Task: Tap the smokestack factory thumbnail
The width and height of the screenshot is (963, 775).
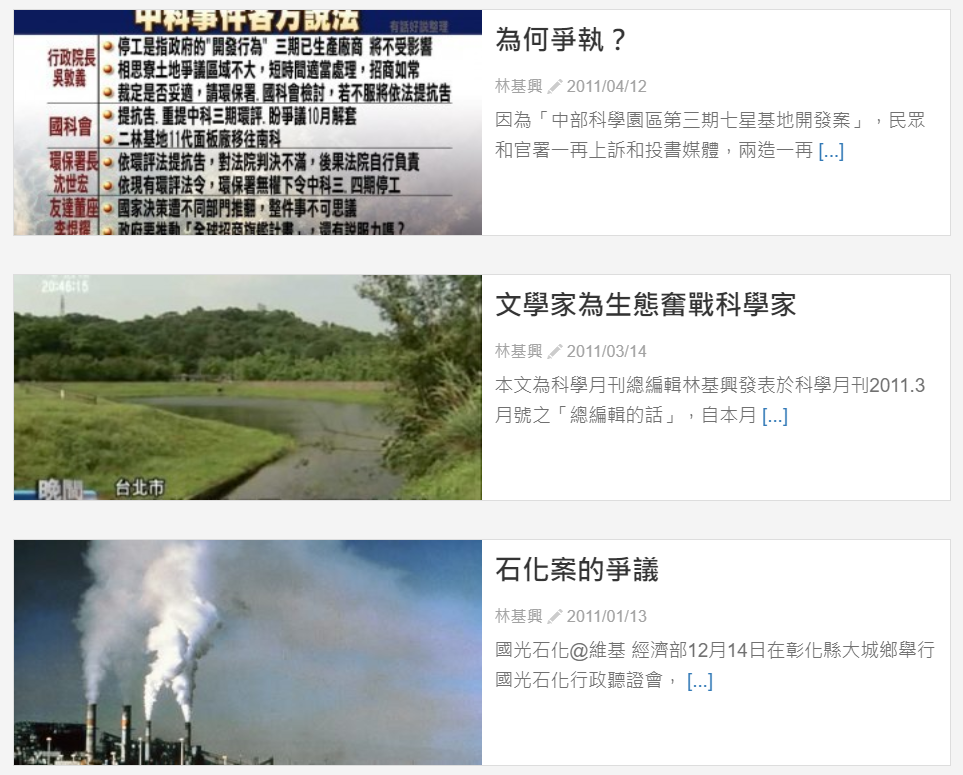Action: pyautogui.click(x=248, y=653)
